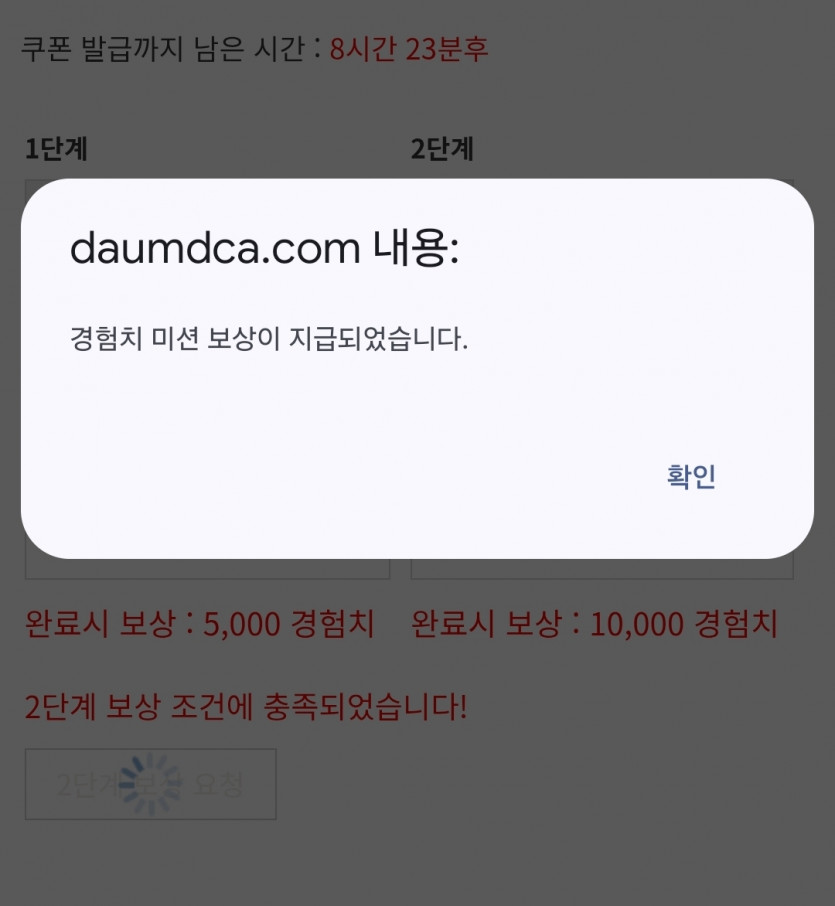Click the 완료시 보상 label on the right
This screenshot has height=906, width=835.
point(490,624)
